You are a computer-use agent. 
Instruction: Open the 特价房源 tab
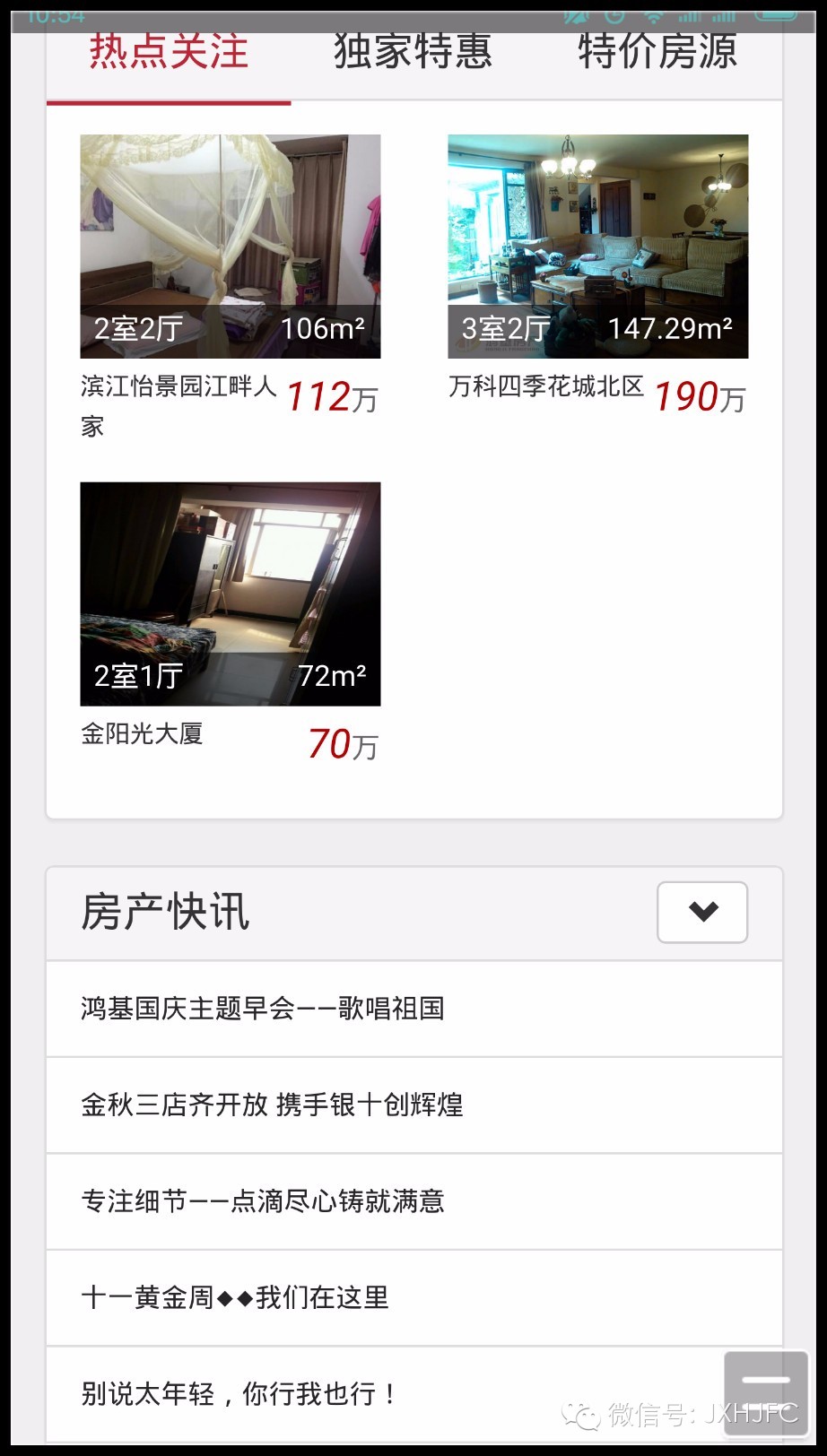[x=657, y=54]
